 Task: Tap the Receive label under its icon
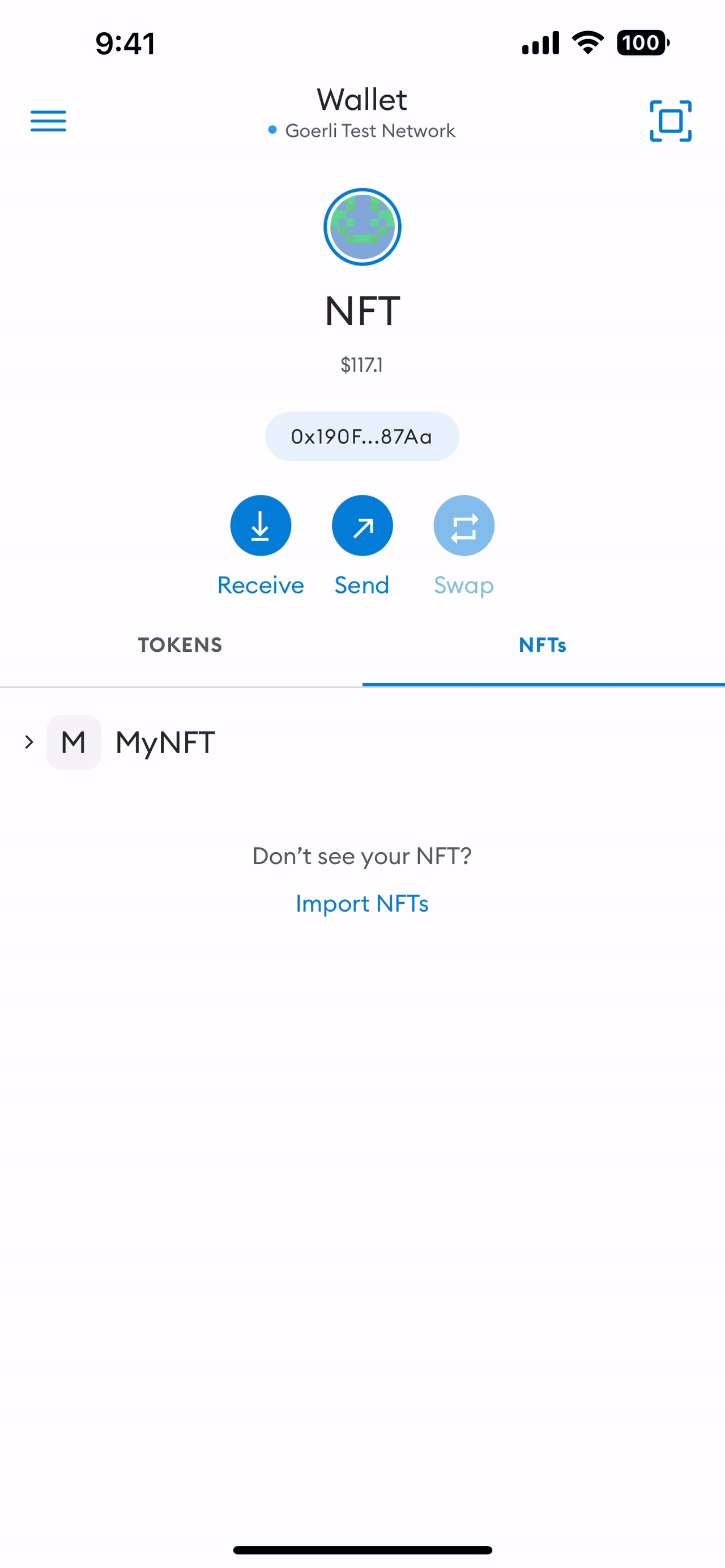pyautogui.click(x=261, y=584)
